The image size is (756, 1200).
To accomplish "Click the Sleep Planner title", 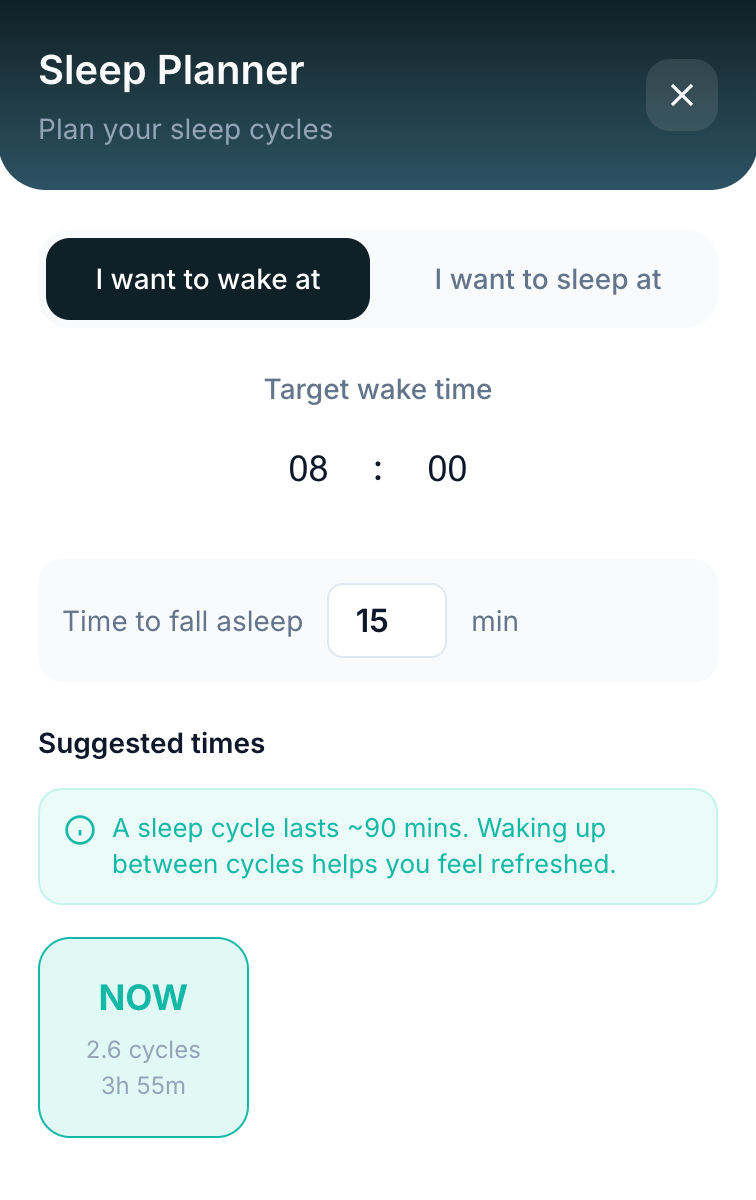I will point(170,70).
